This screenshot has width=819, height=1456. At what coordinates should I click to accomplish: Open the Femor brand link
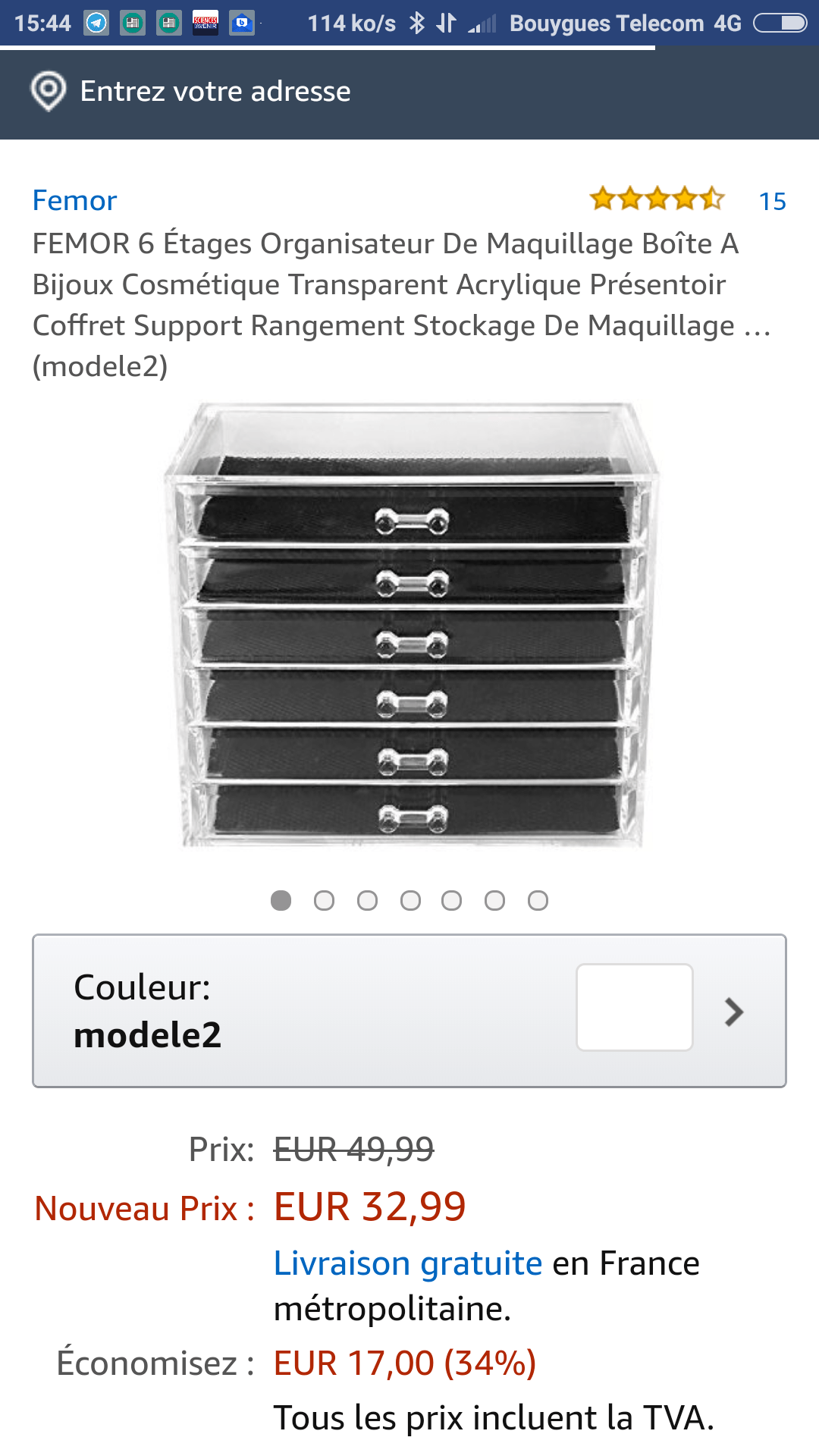74,201
